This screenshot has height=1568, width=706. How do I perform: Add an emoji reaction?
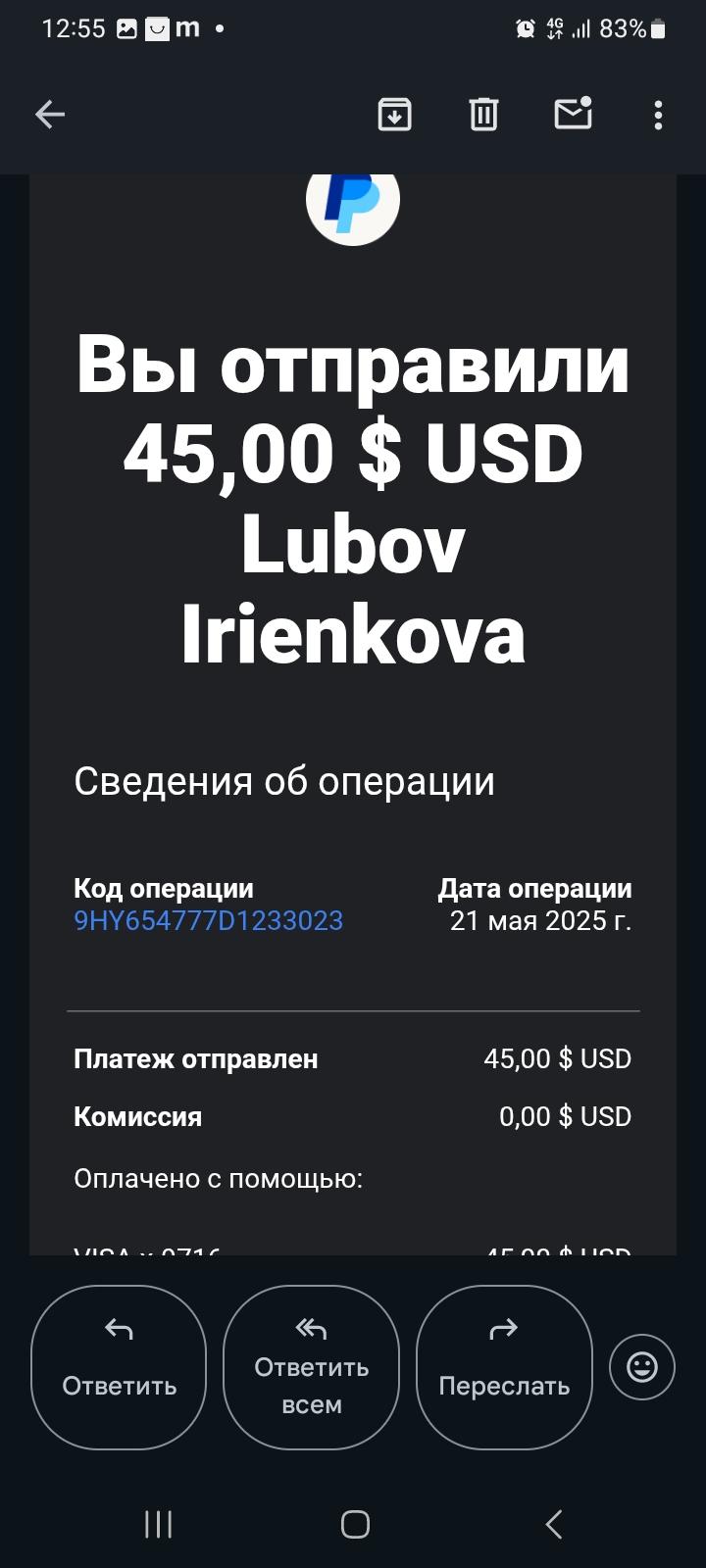click(642, 1367)
